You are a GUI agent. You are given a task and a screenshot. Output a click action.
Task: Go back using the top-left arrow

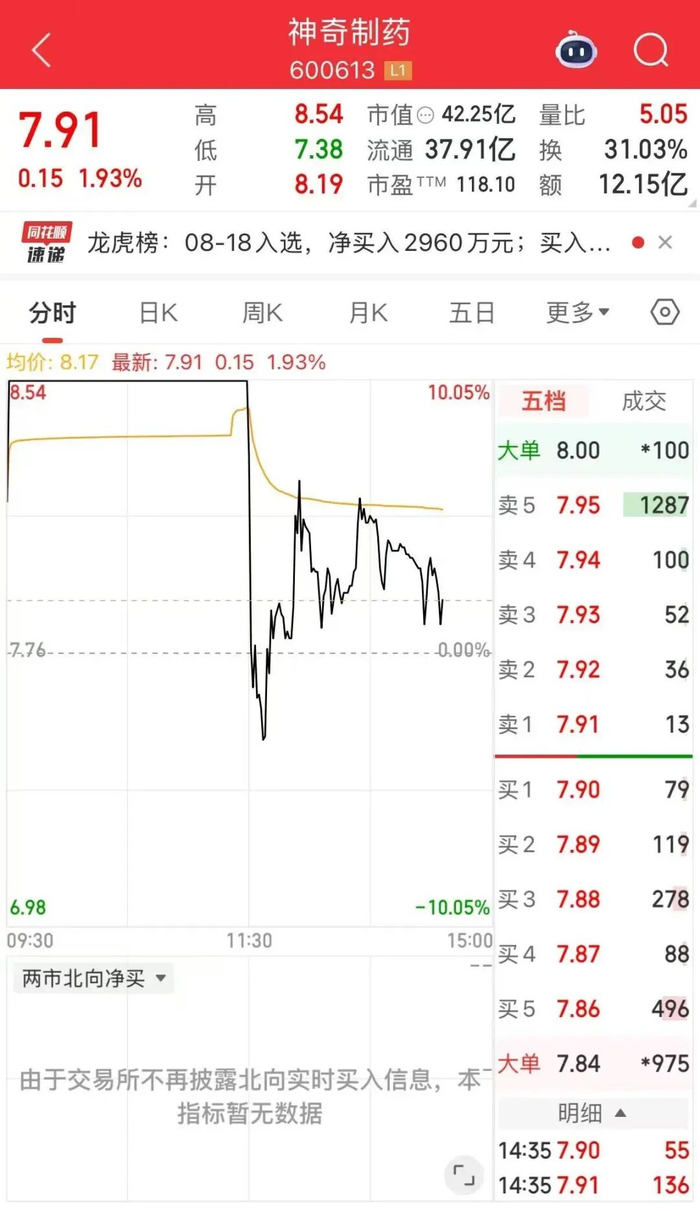coord(41,50)
